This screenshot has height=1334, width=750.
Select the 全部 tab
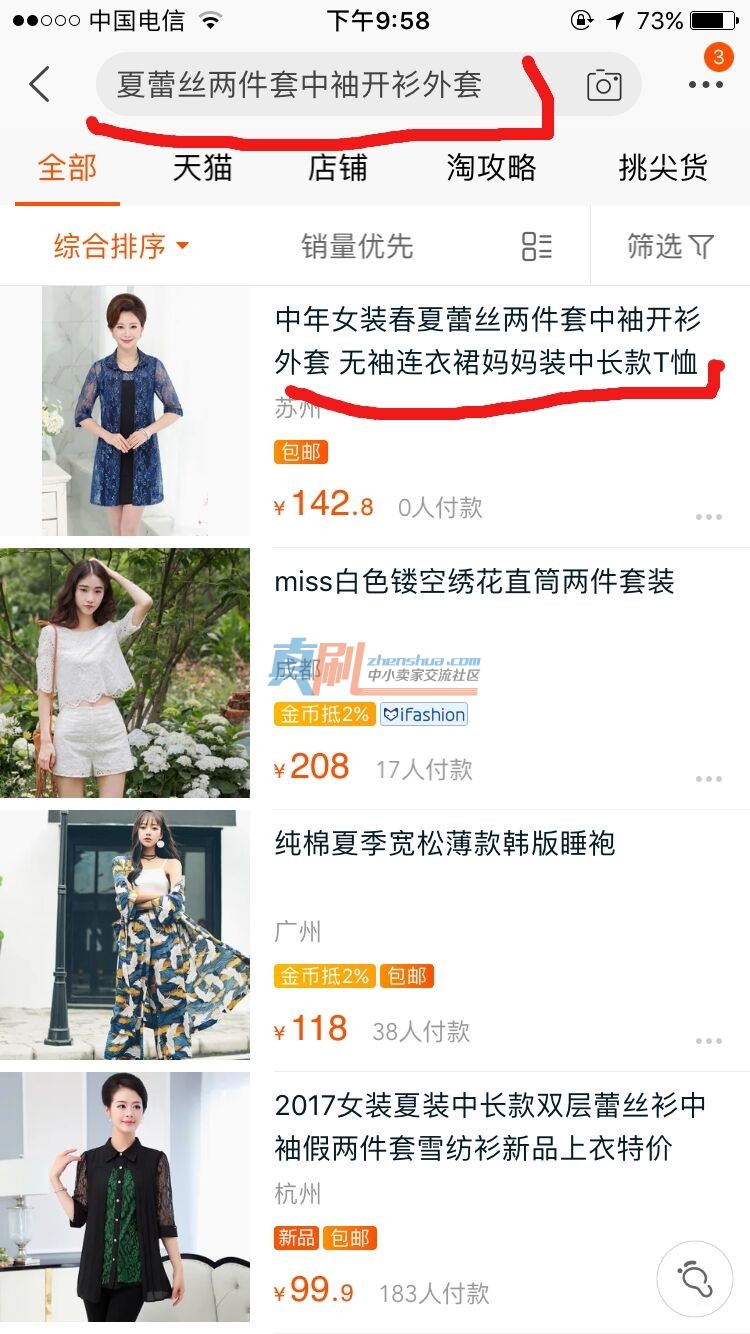(x=68, y=167)
